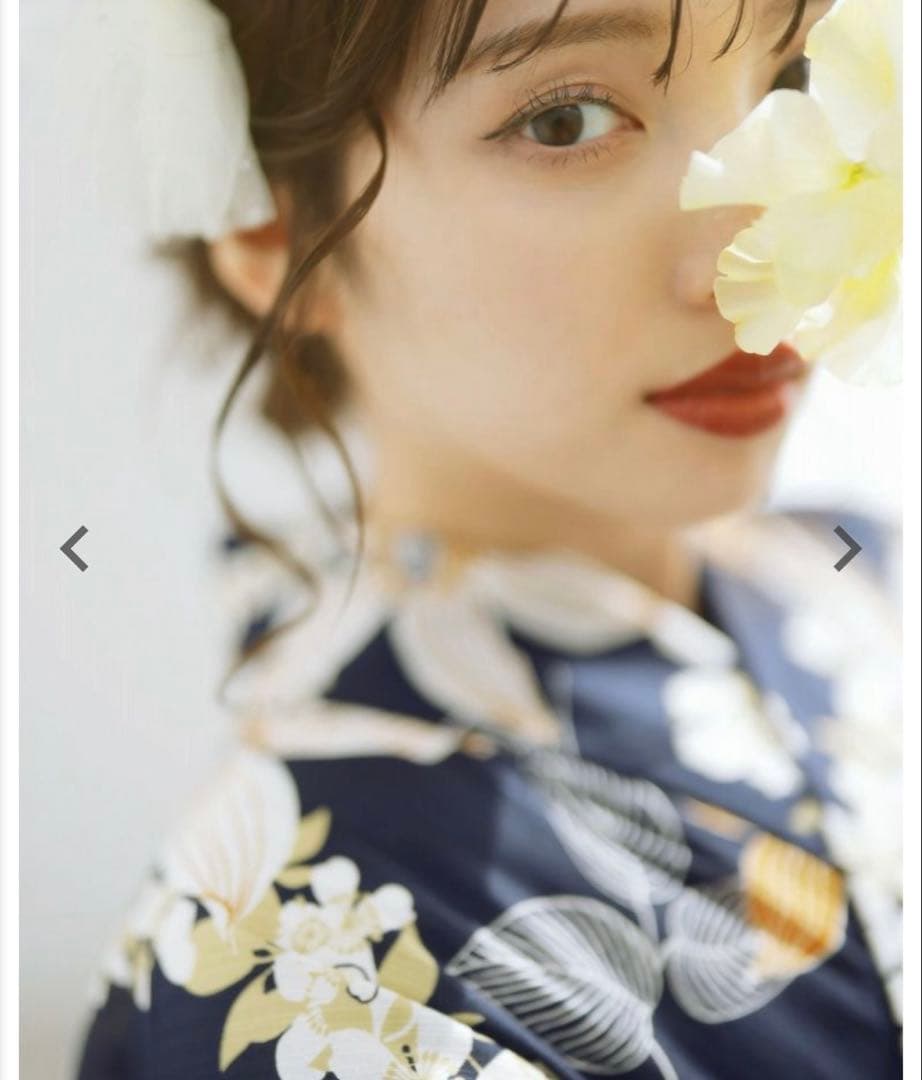The width and height of the screenshot is (922, 1080).
Task: Tap the left-pointing navigation chevron
Action: tap(75, 549)
